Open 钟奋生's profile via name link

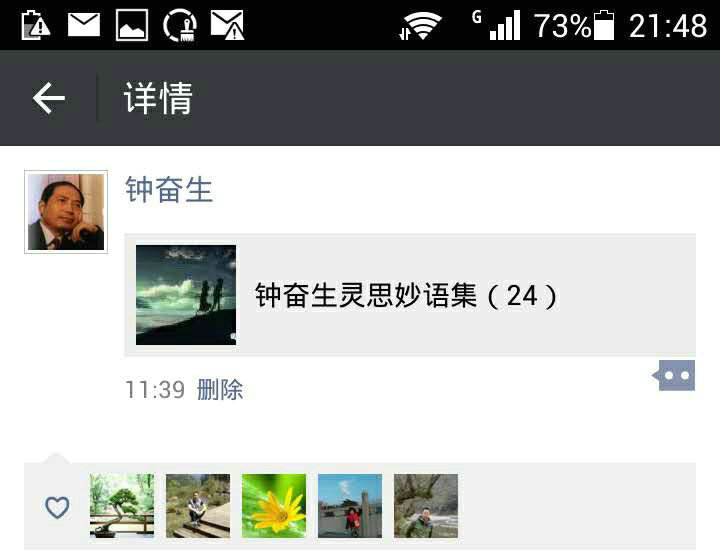click(x=169, y=189)
